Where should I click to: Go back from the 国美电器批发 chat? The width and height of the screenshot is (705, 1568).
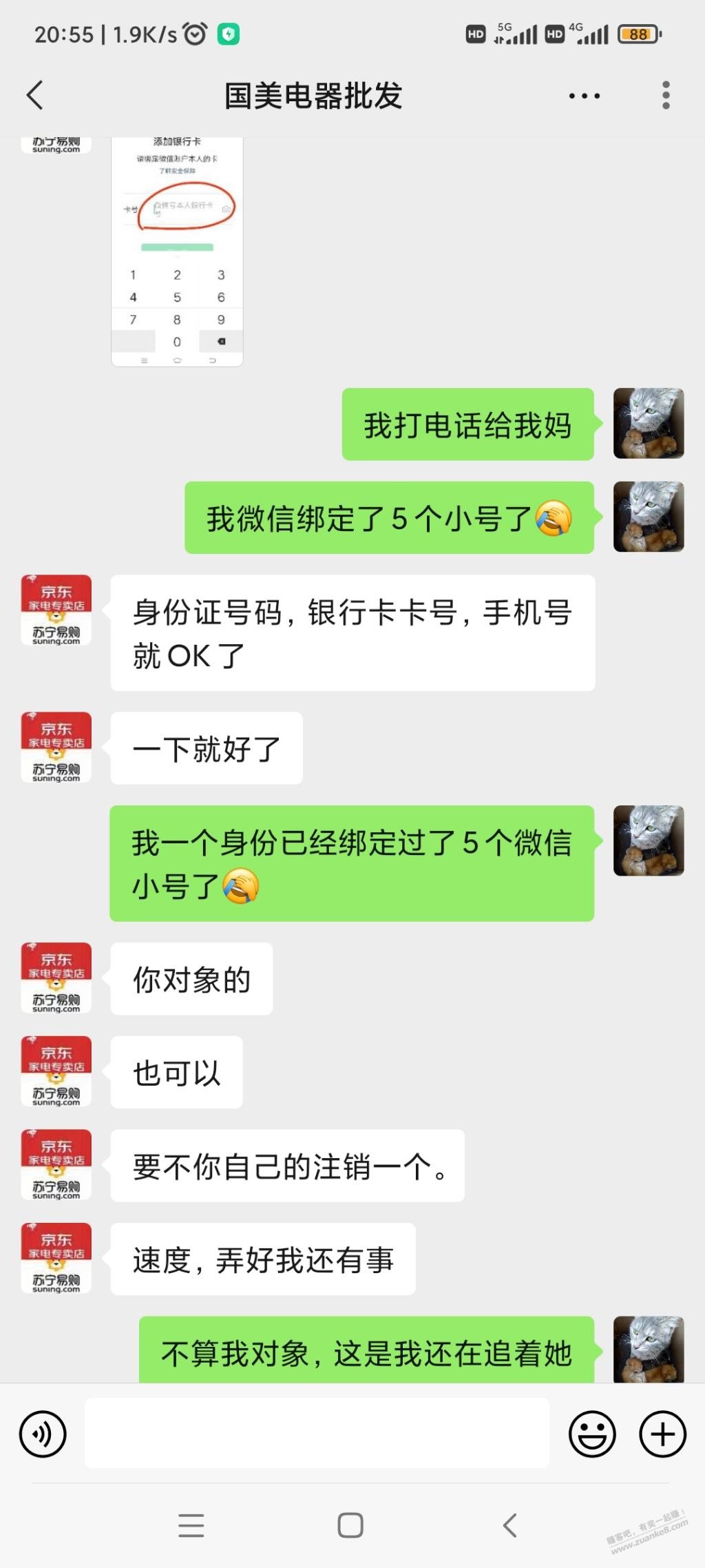pos(35,95)
